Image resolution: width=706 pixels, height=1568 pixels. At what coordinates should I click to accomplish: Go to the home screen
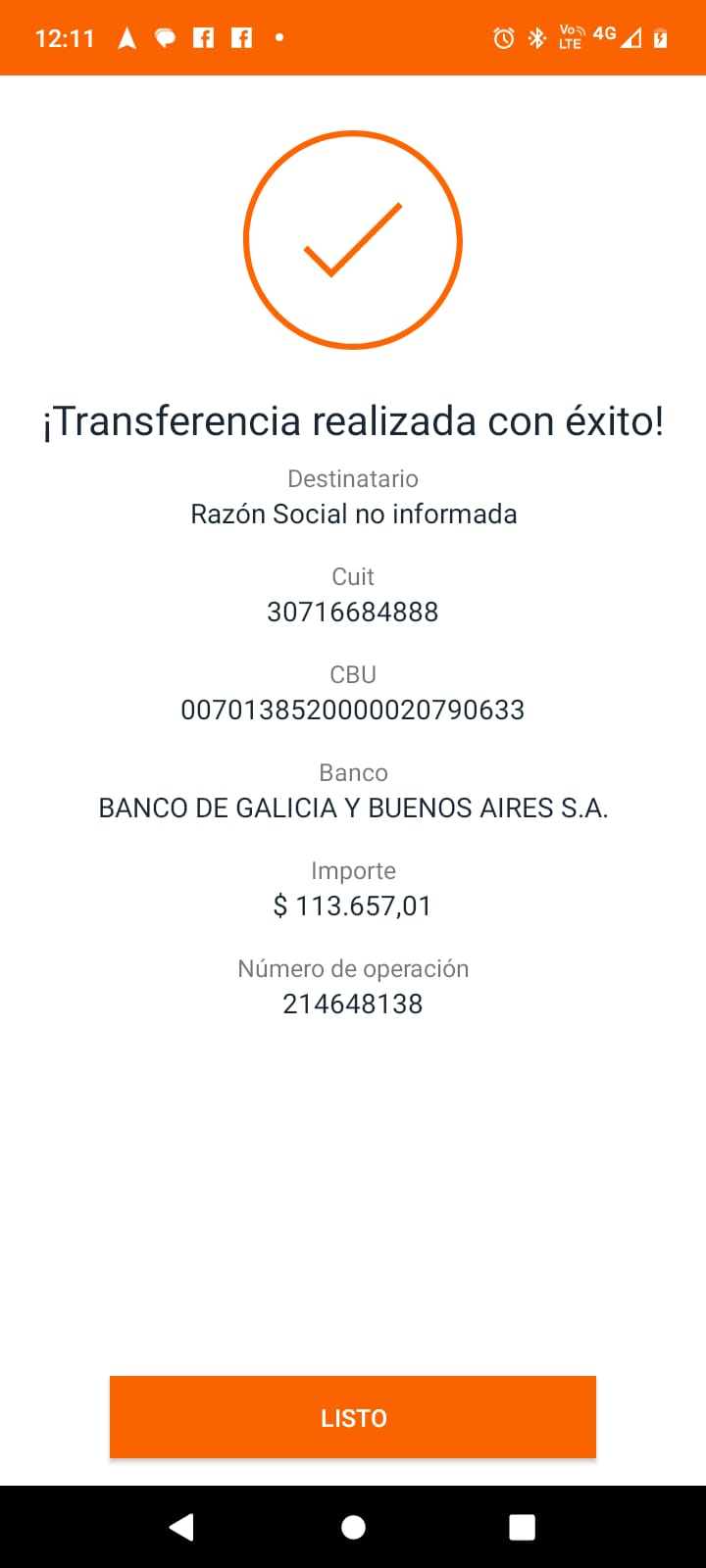[x=353, y=1527]
